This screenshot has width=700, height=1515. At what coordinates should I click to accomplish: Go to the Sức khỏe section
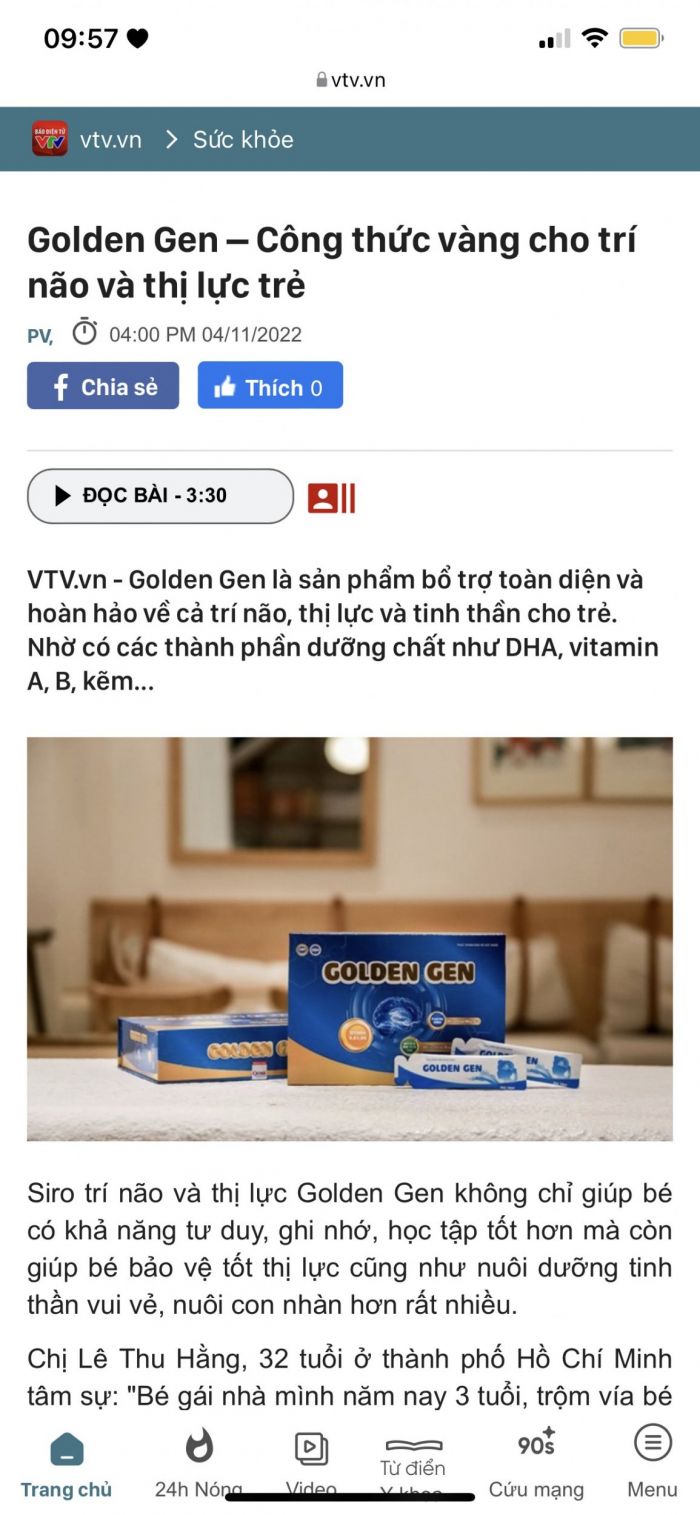click(x=243, y=139)
